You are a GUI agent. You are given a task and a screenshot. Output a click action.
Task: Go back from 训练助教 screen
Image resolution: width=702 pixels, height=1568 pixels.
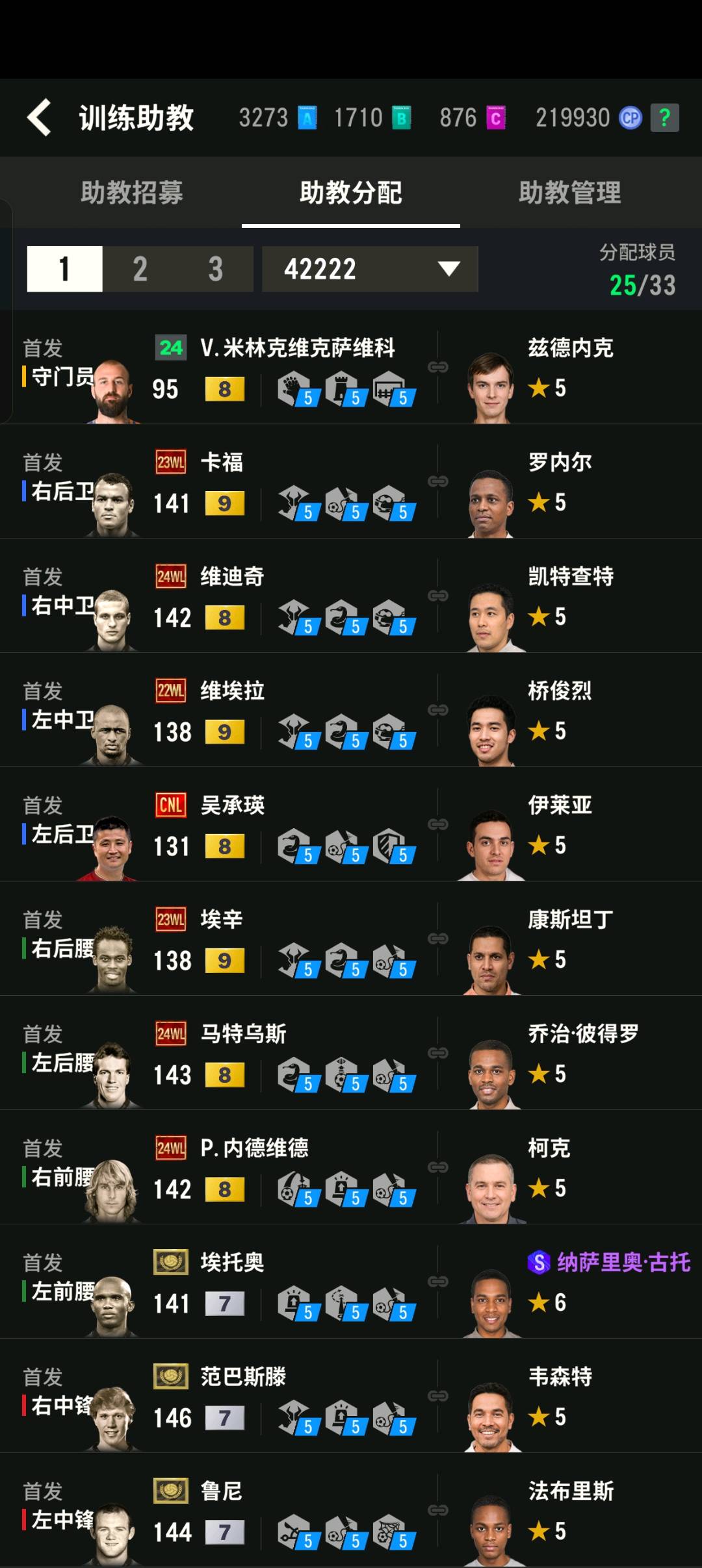[x=39, y=118]
